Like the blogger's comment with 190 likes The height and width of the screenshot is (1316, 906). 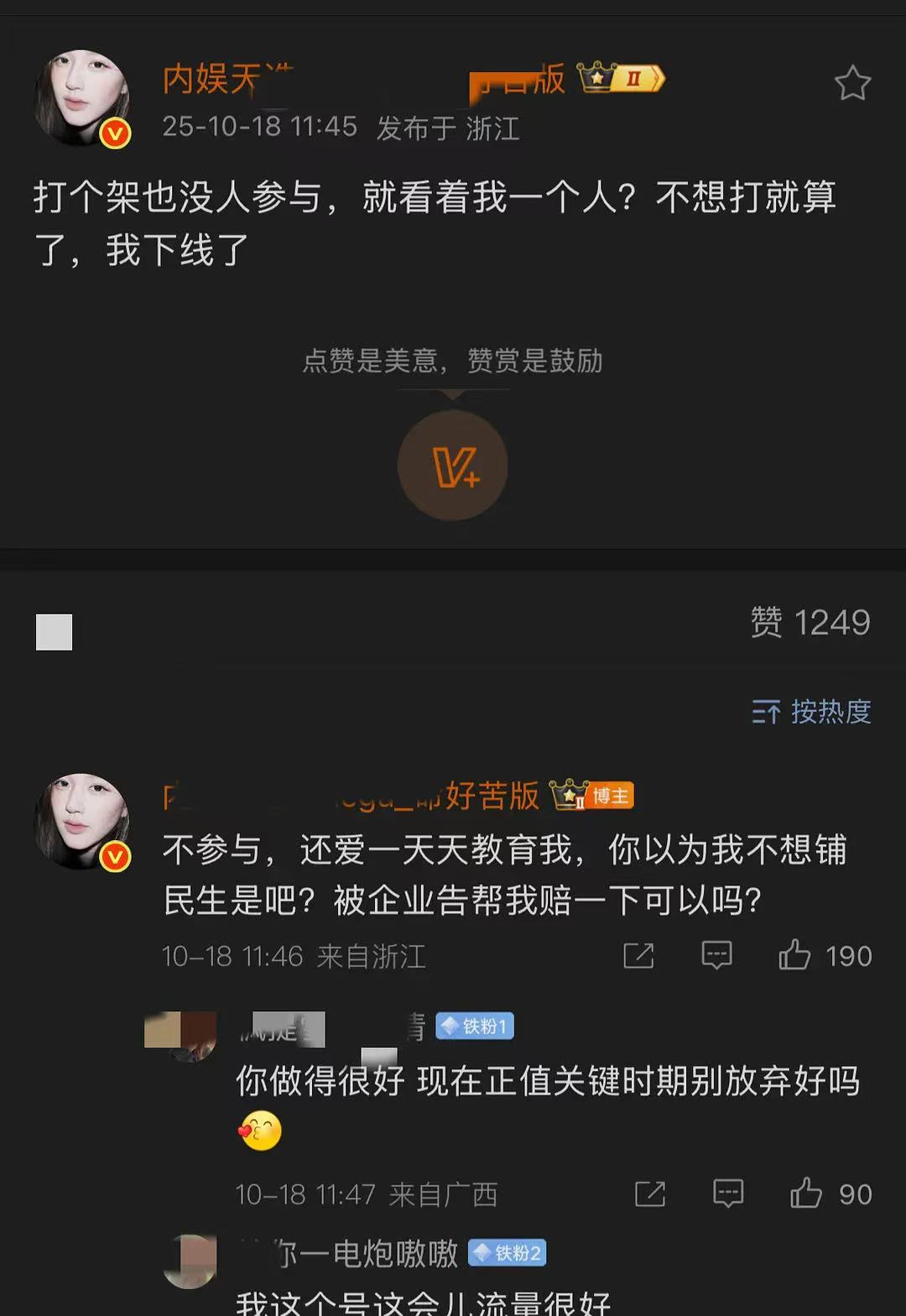795,955
